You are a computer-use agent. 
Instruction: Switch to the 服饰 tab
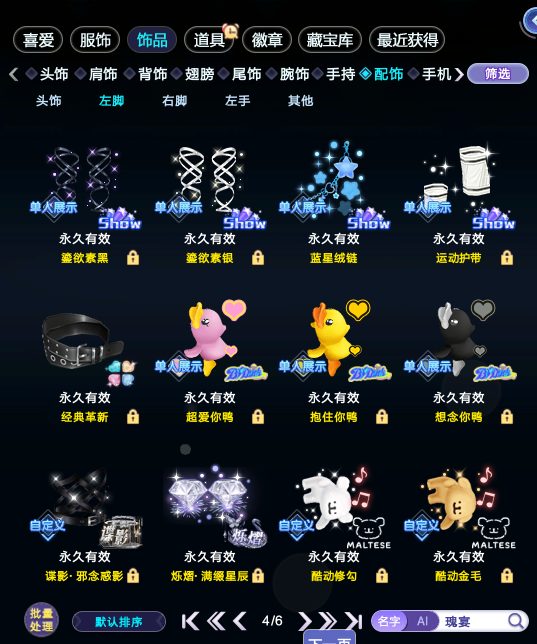[95, 40]
